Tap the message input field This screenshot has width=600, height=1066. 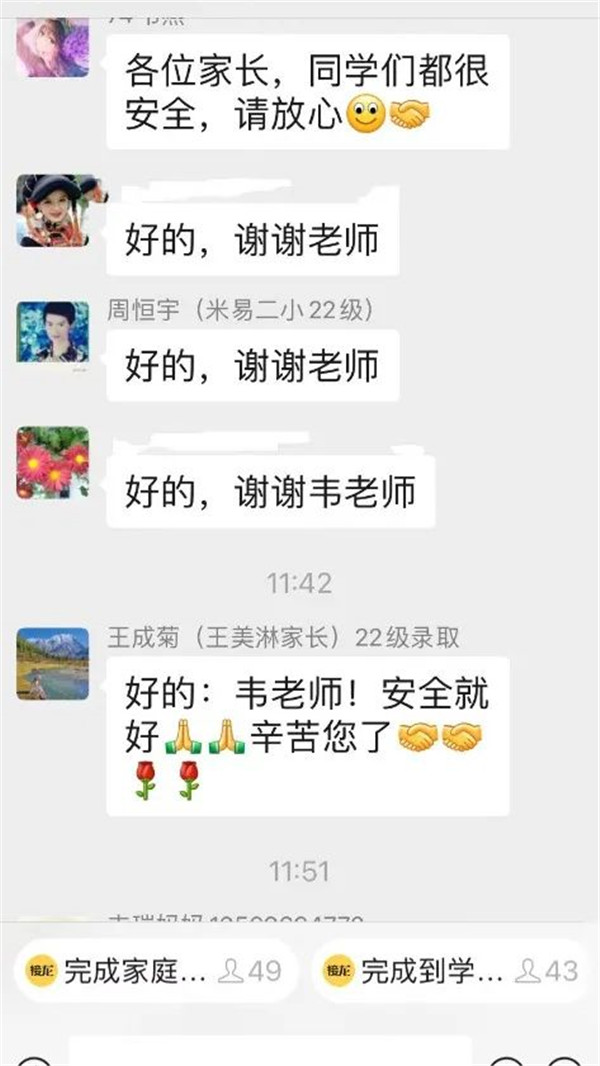[270, 1054]
